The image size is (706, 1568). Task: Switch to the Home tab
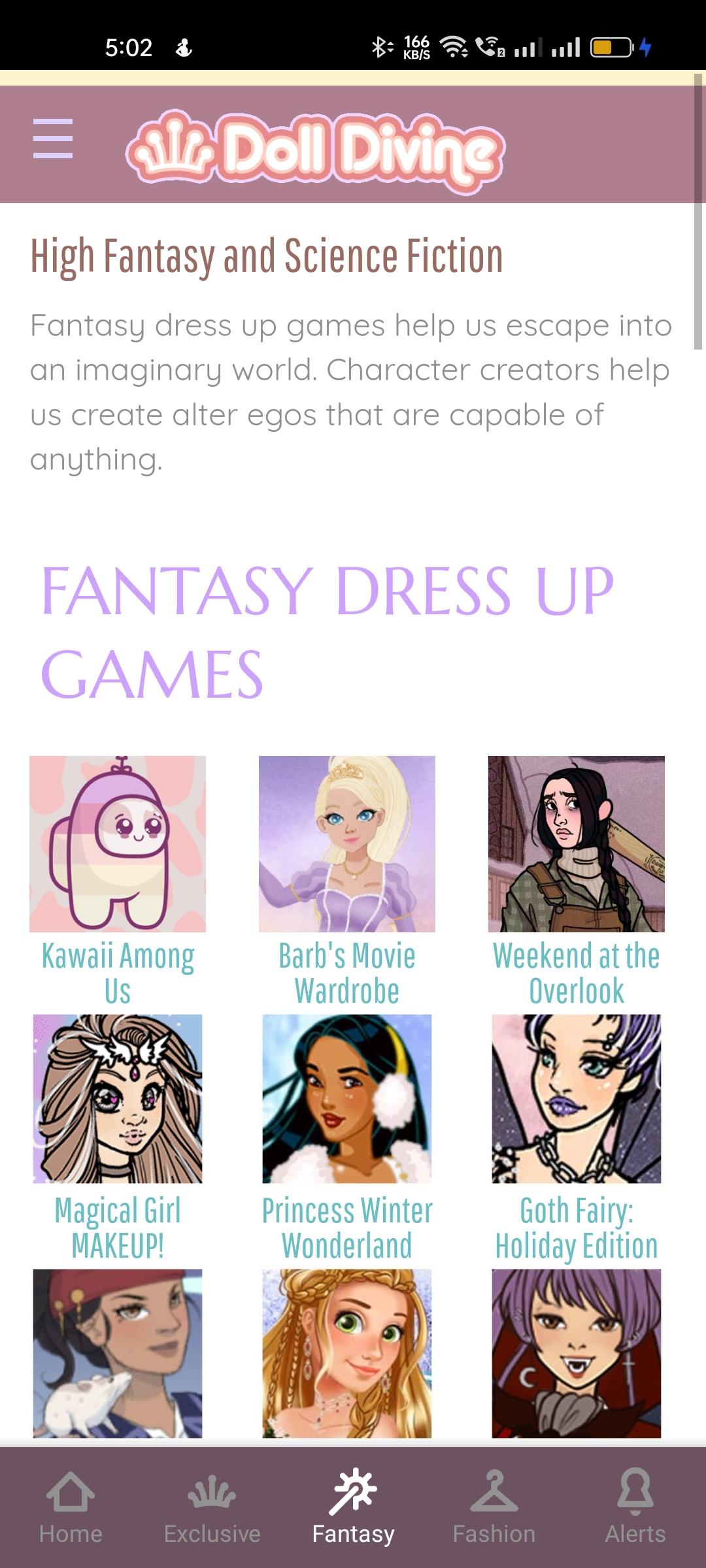71,1506
